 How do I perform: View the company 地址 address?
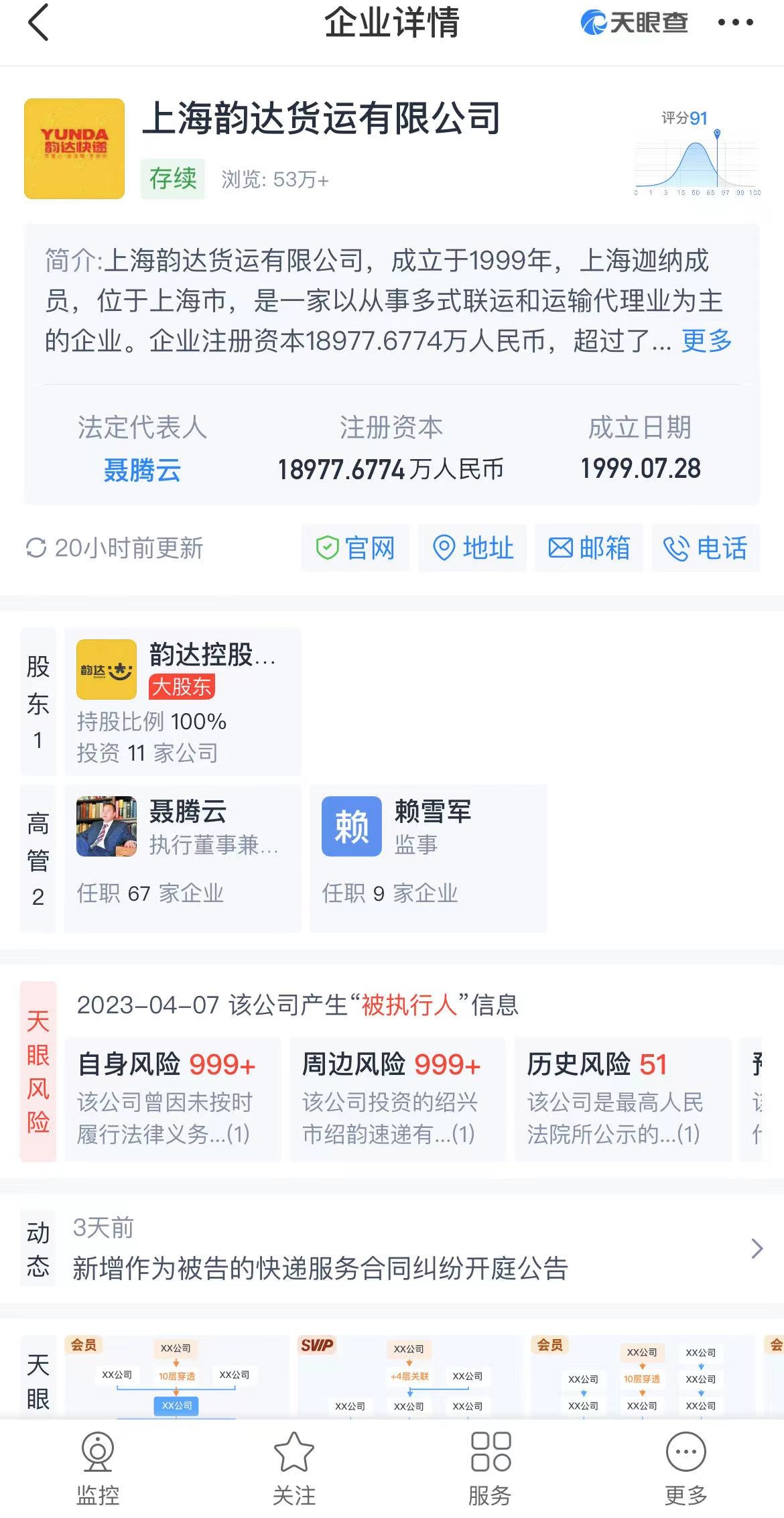472,548
